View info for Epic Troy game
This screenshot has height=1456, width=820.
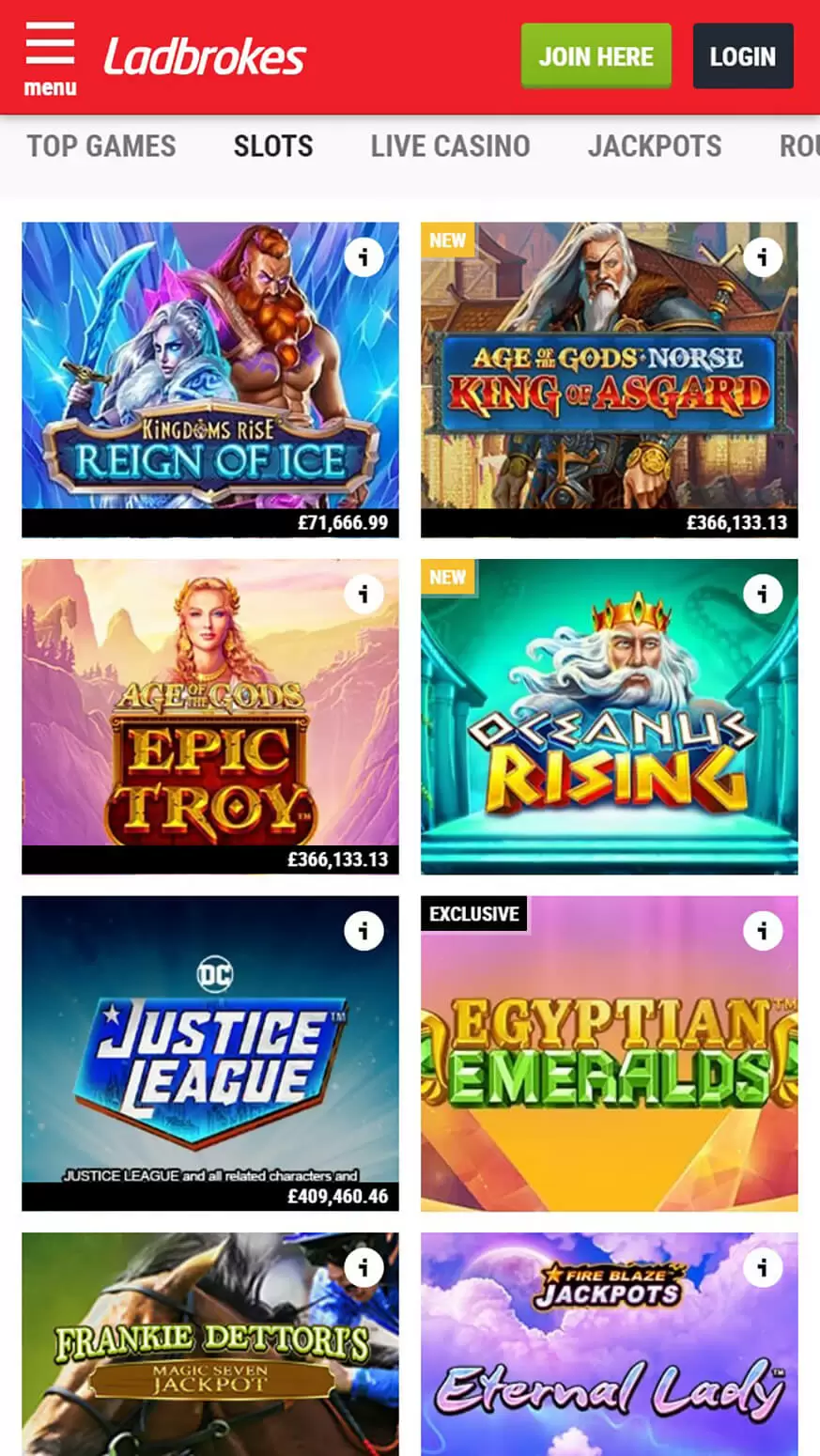pyautogui.click(x=364, y=593)
